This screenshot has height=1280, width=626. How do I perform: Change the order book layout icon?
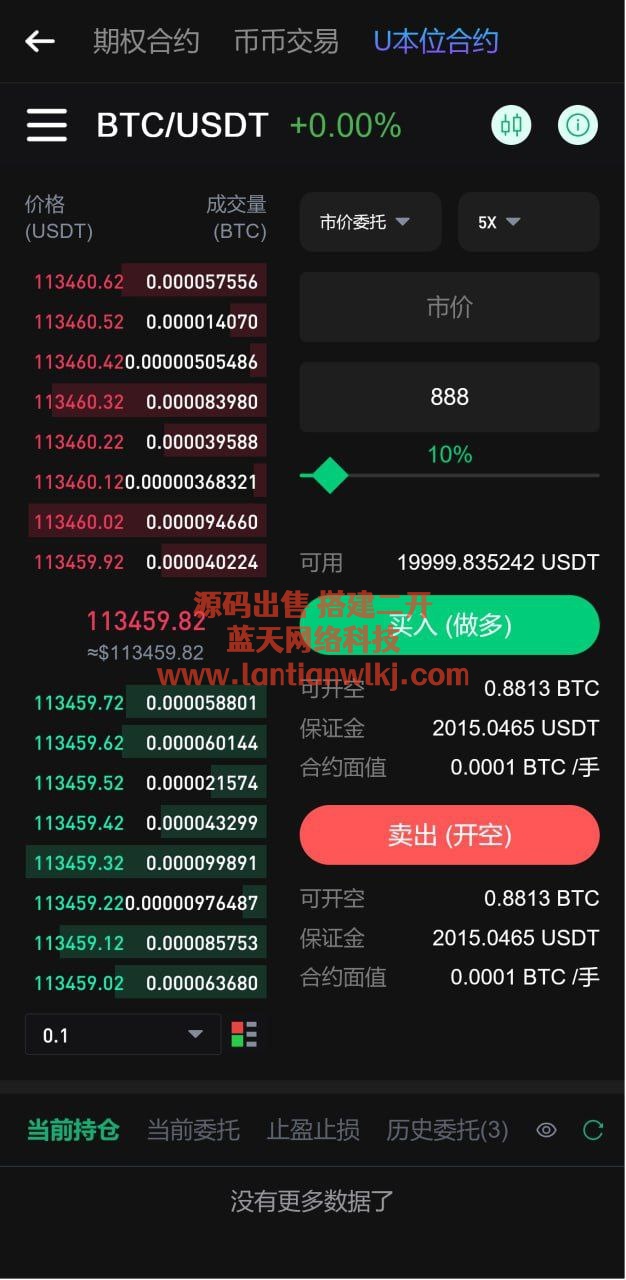pos(244,1034)
